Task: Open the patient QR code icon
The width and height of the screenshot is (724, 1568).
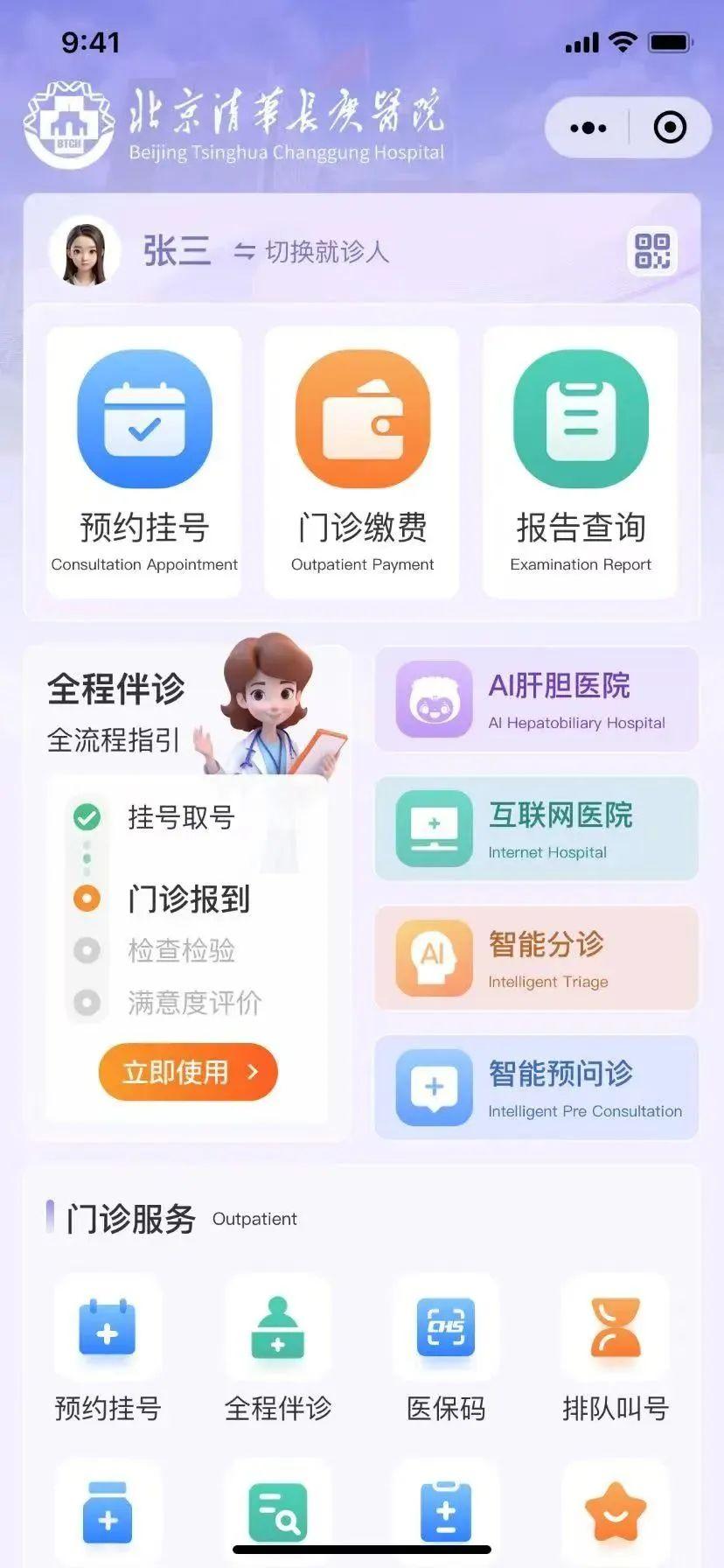Action: [x=652, y=251]
